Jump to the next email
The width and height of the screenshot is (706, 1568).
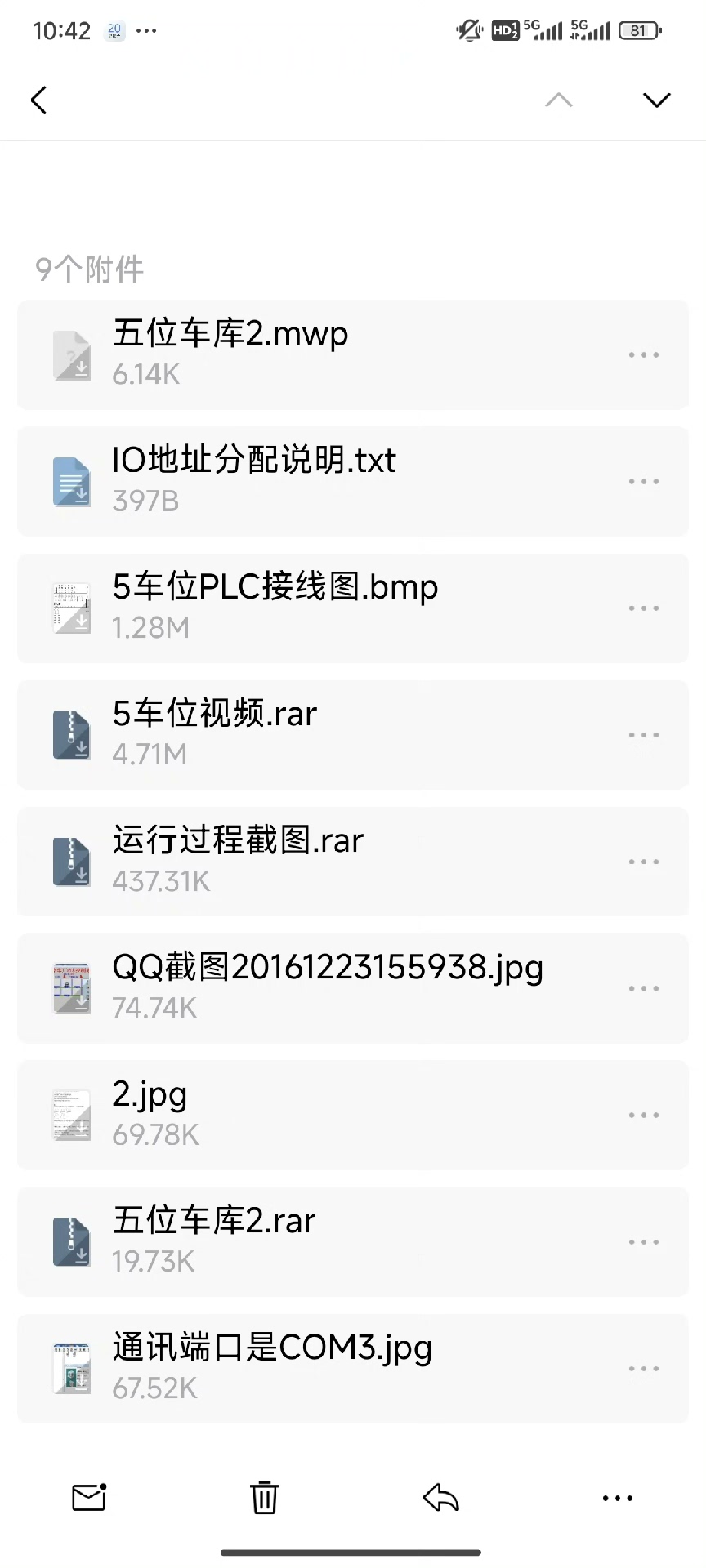point(656,100)
